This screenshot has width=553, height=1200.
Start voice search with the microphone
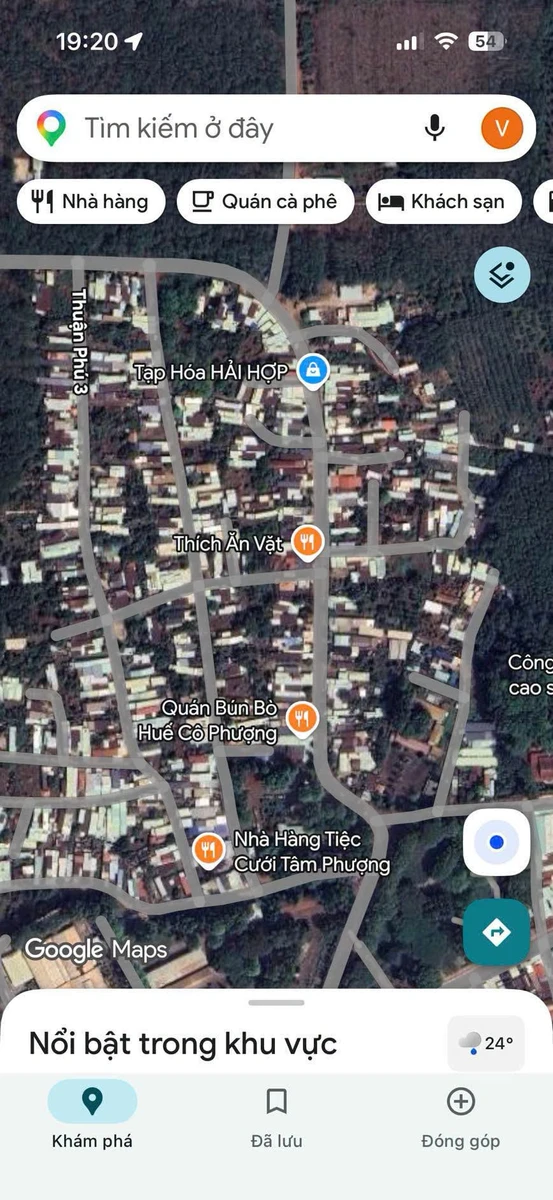point(434,128)
